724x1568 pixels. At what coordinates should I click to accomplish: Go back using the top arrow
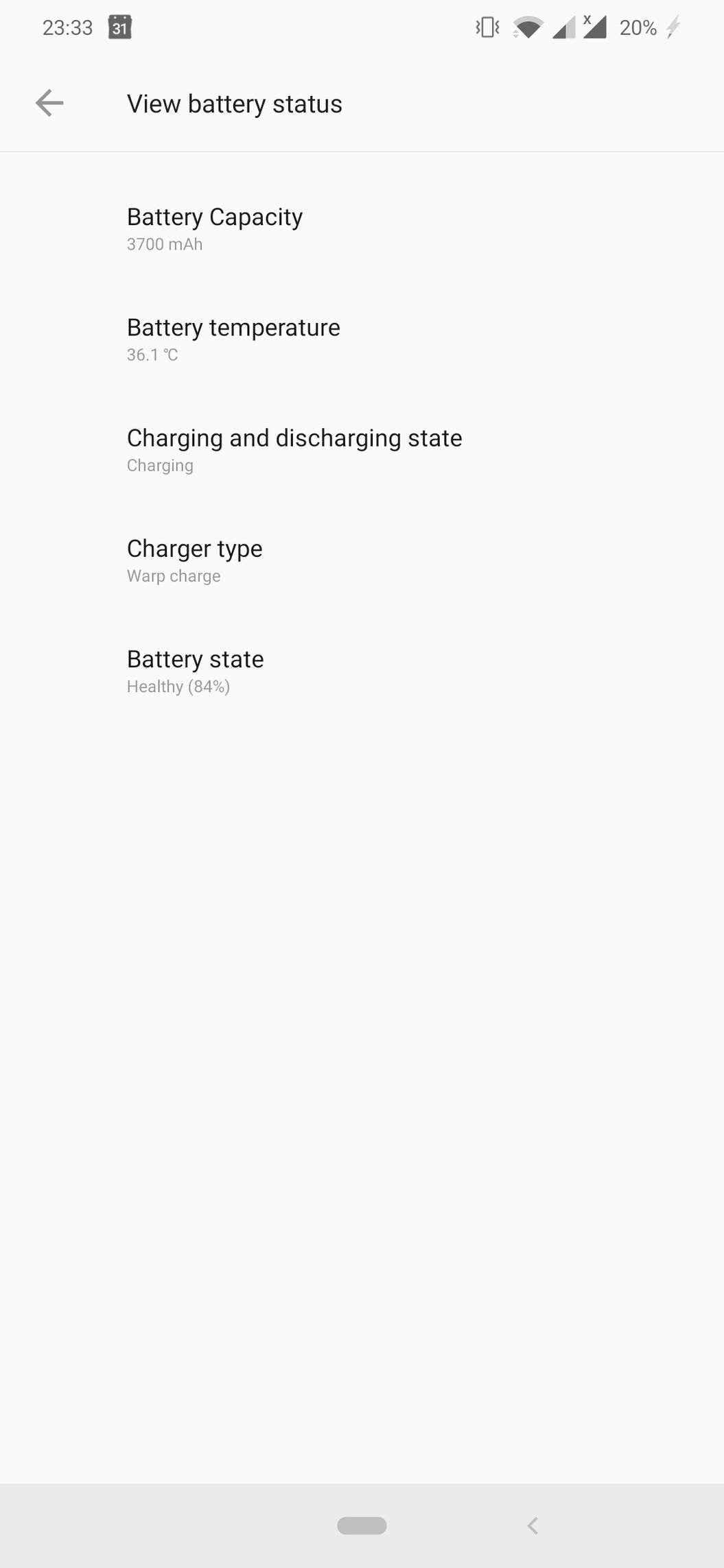click(49, 104)
